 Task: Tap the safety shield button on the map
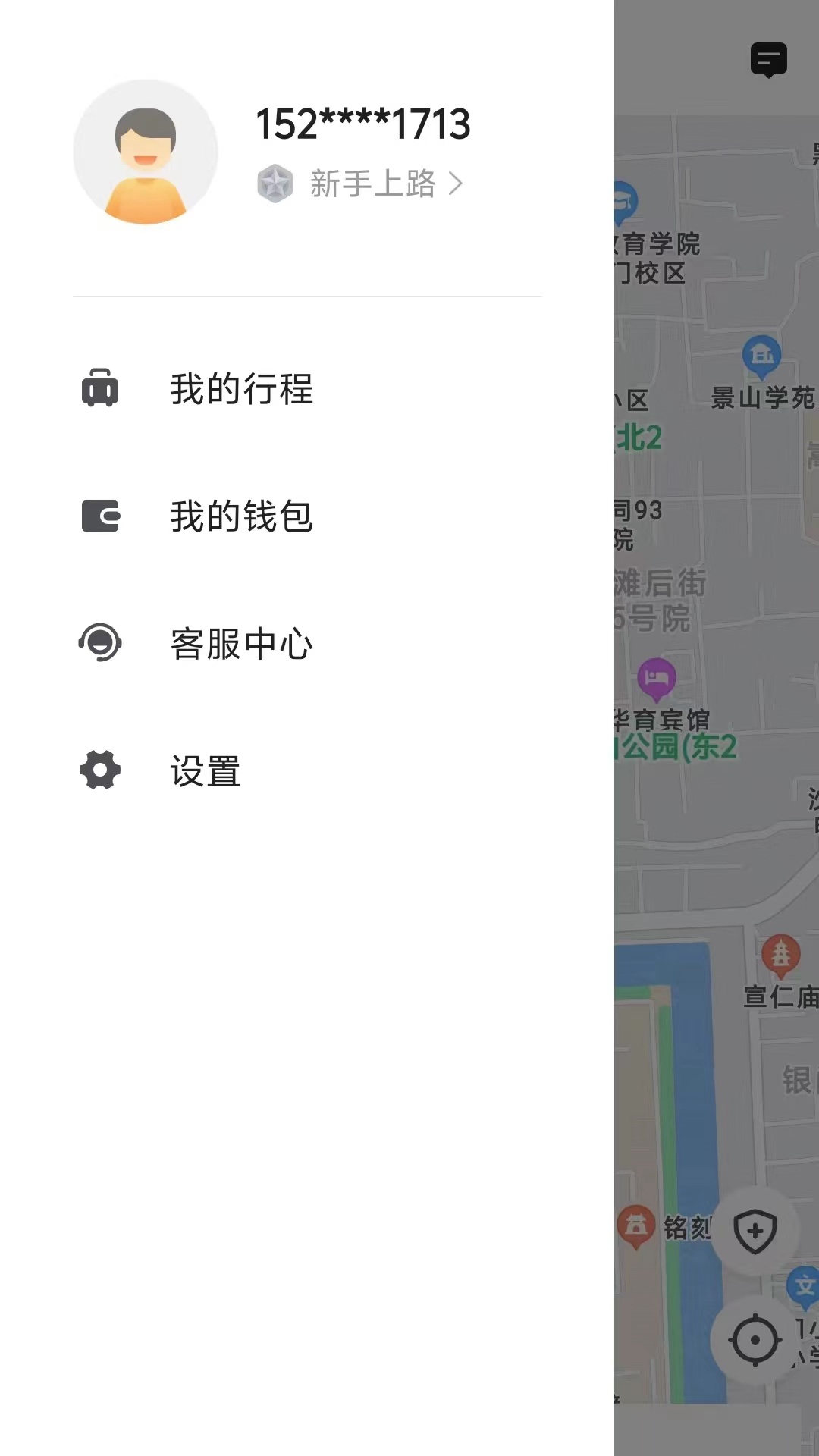click(755, 1231)
